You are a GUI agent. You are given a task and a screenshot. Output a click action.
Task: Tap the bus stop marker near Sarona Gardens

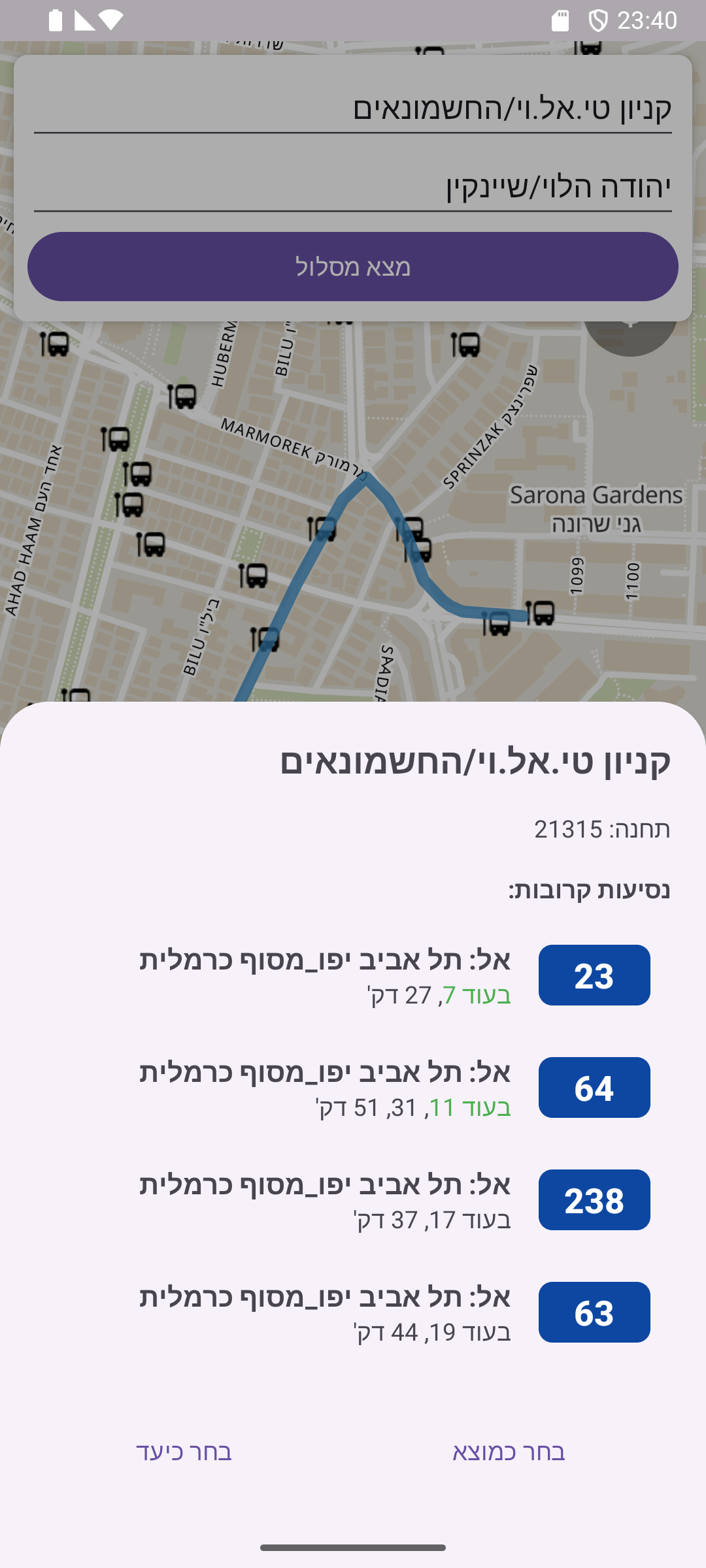(541, 613)
